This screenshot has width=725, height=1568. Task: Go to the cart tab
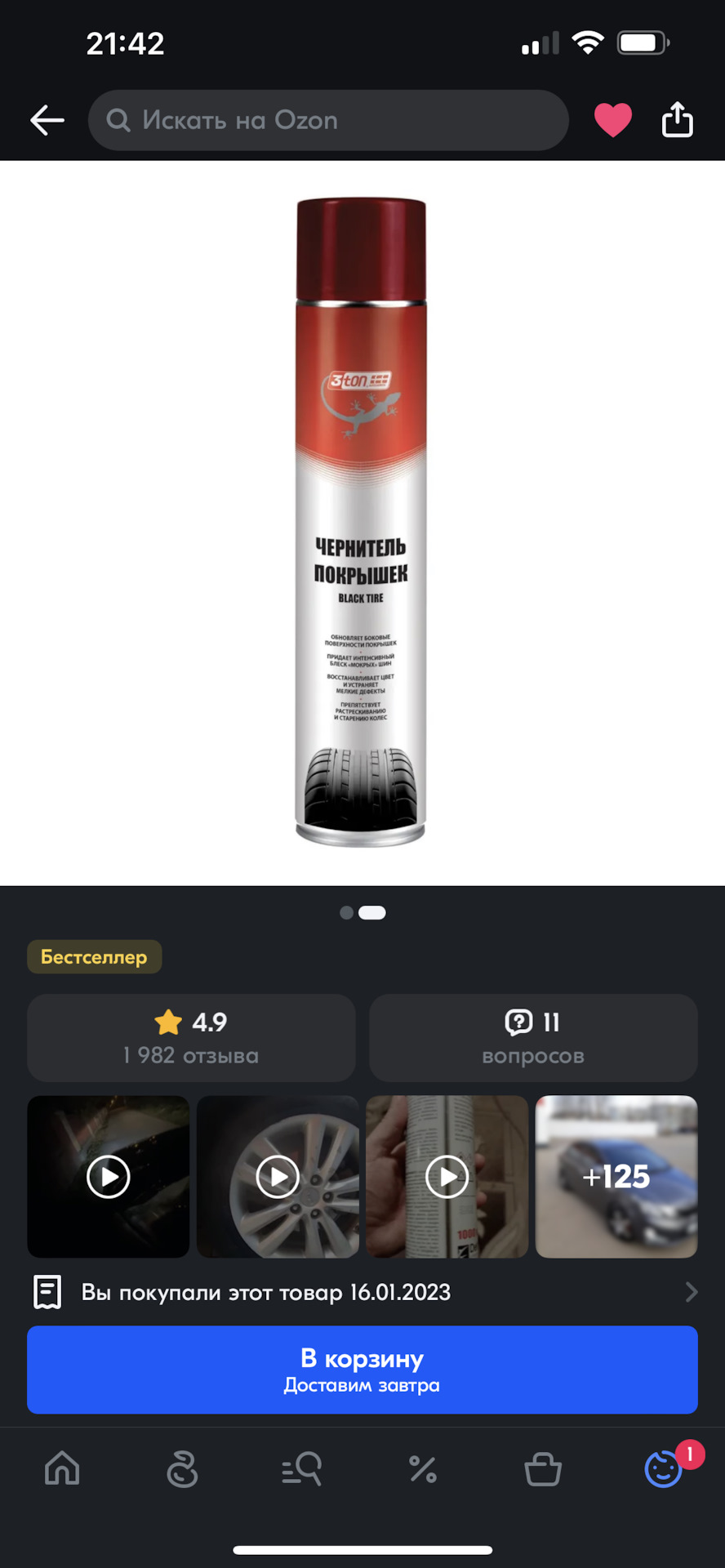click(x=543, y=1469)
